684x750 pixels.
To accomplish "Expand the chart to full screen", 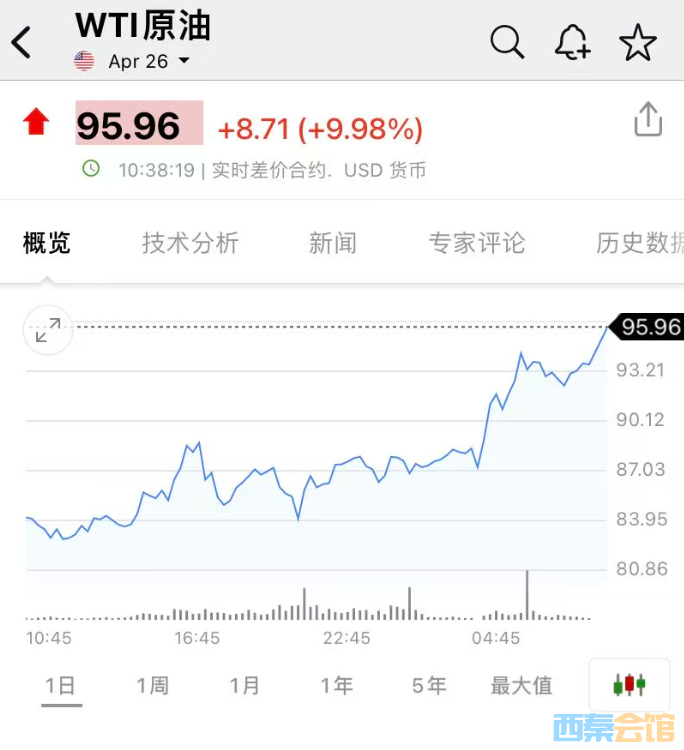I will coord(48,330).
